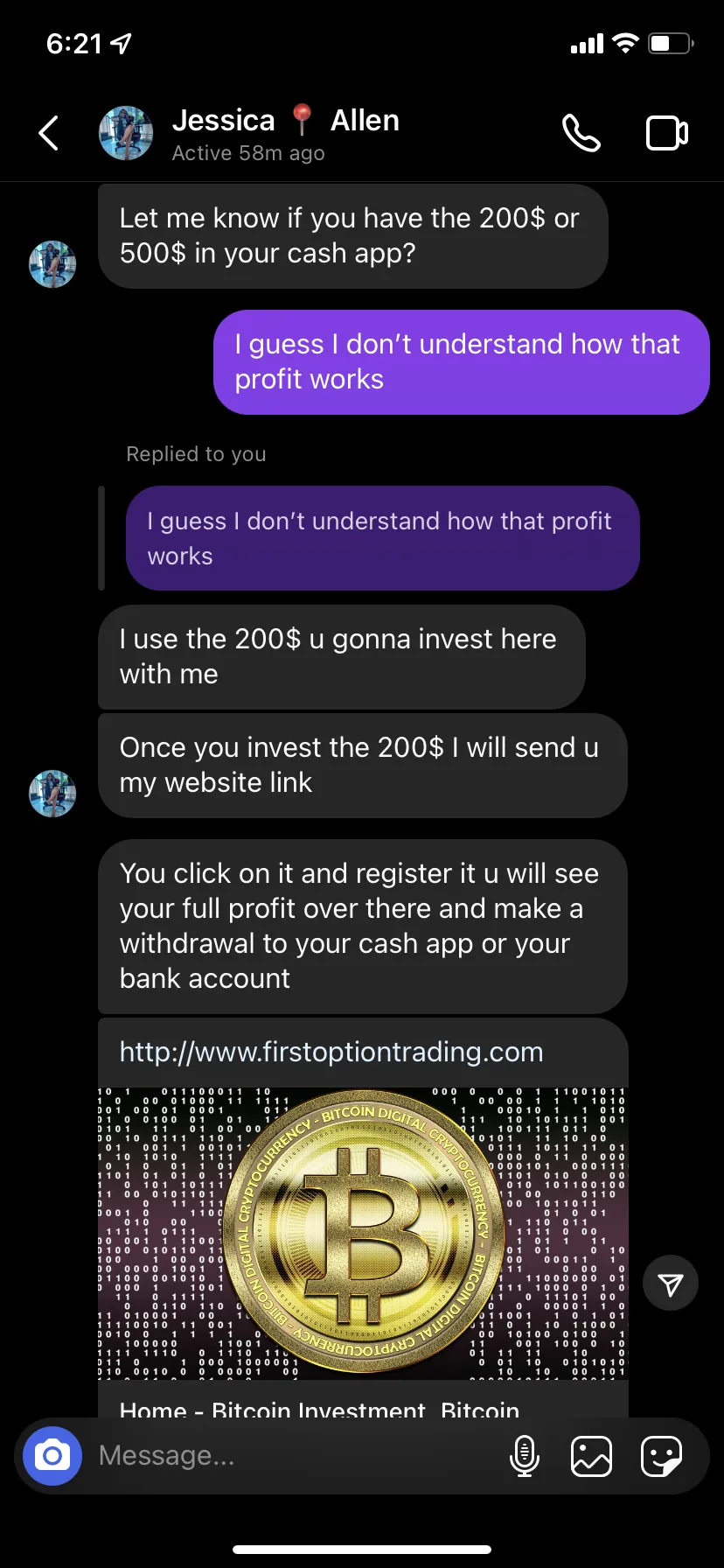The height and width of the screenshot is (1568, 724).
Task: Start an audio call with Jessica Allen
Action: tap(581, 133)
